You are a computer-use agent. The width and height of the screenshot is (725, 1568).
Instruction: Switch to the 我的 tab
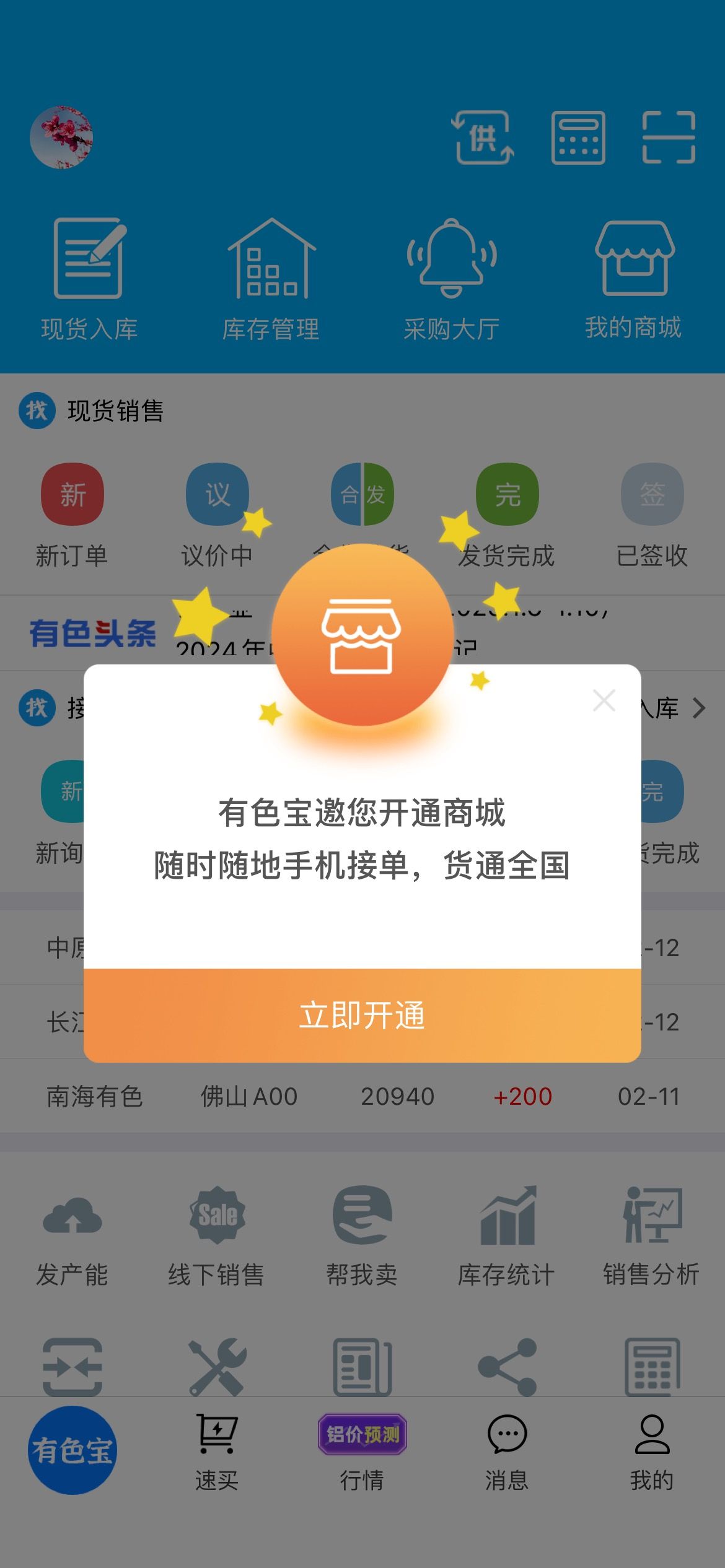652,1453
